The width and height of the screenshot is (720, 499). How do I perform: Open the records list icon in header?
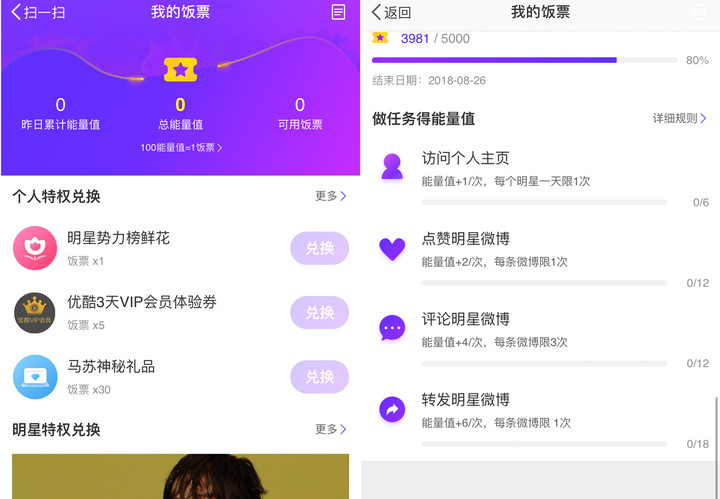tap(338, 12)
